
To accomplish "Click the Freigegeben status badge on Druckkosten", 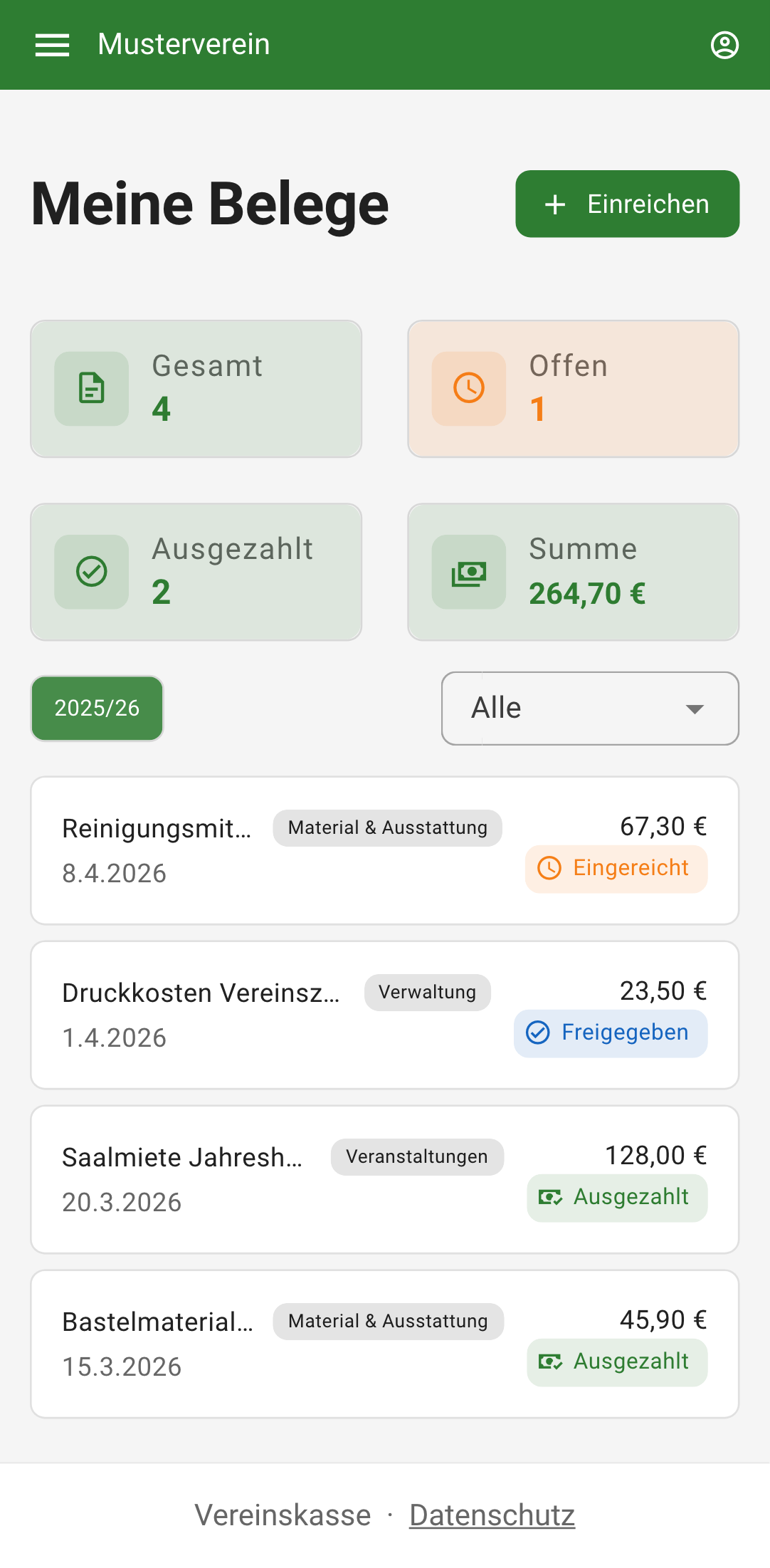I will tap(610, 1033).
